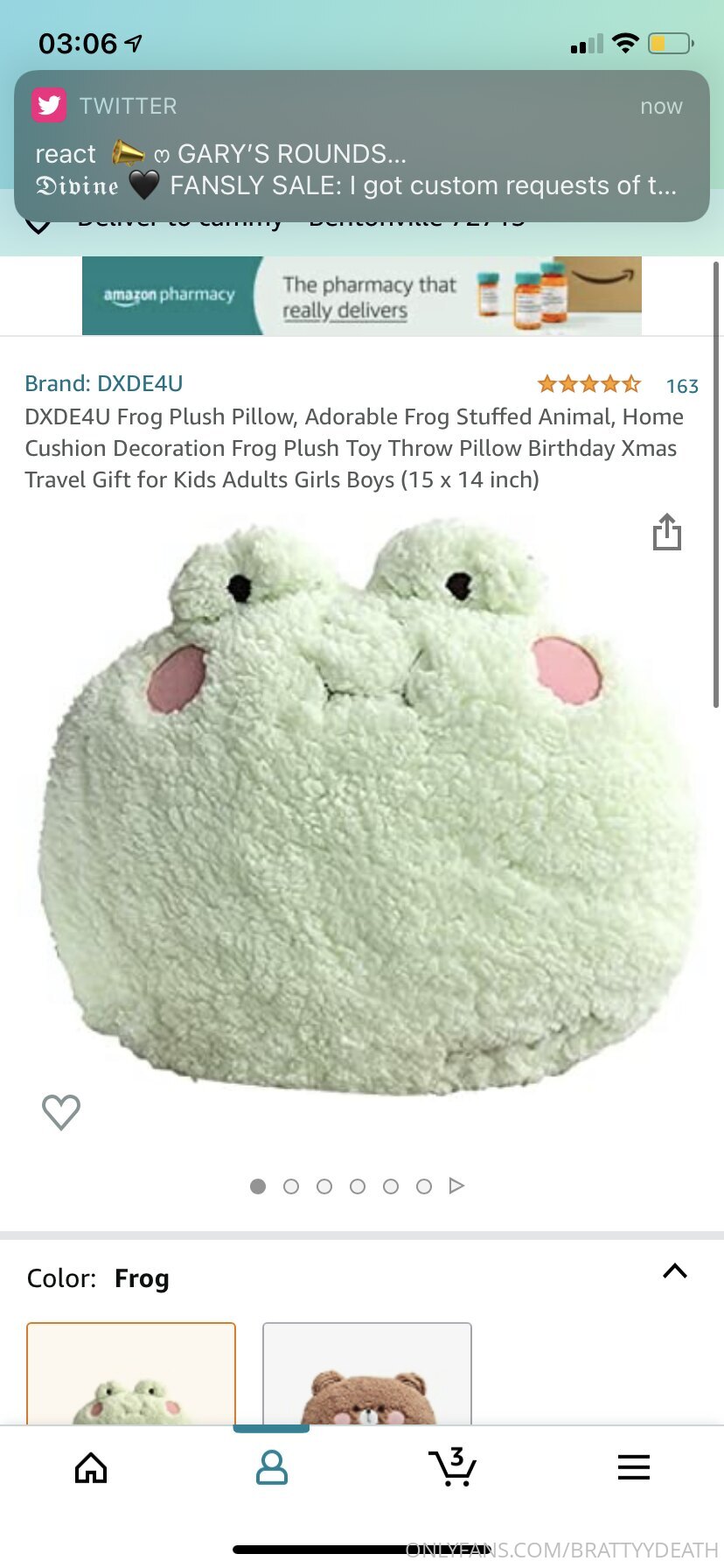Add the frog pillow to wish list
The width and height of the screenshot is (724, 1568).
(x=61, y=1112)
